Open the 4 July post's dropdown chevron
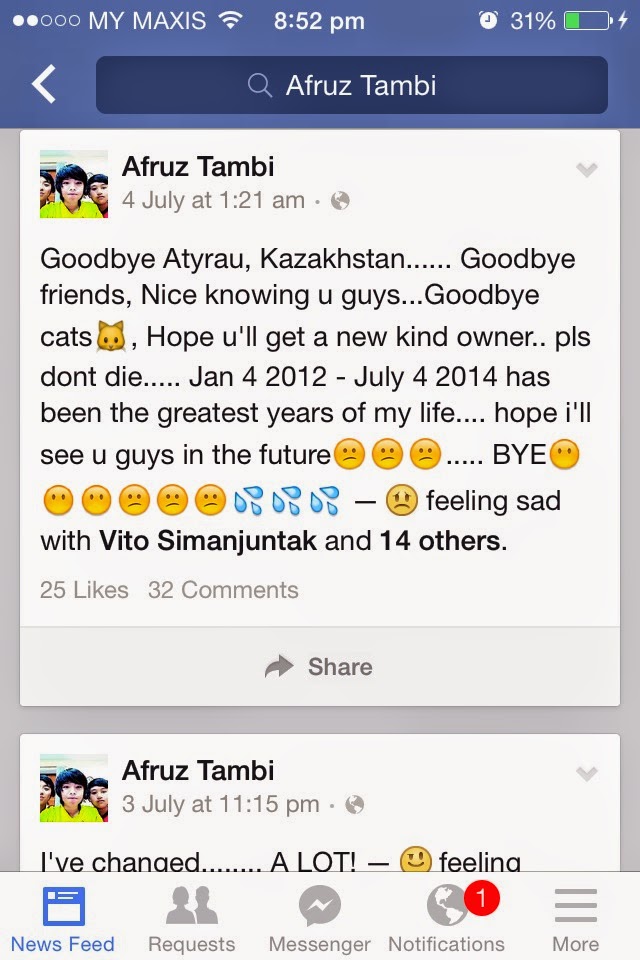Screen dimensions: 640x960 point(587,171)
